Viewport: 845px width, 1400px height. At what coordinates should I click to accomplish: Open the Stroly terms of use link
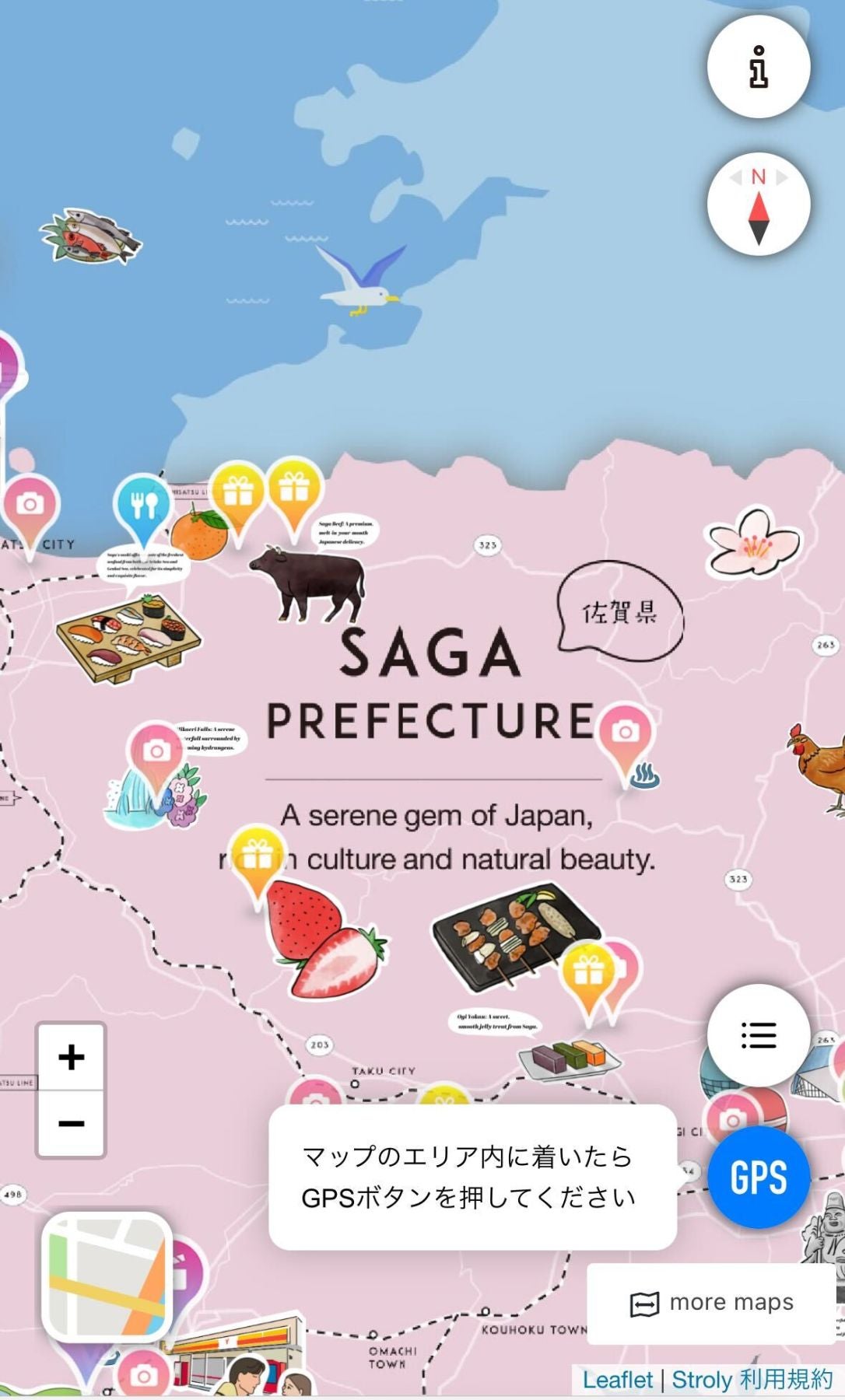(752, 1381)
